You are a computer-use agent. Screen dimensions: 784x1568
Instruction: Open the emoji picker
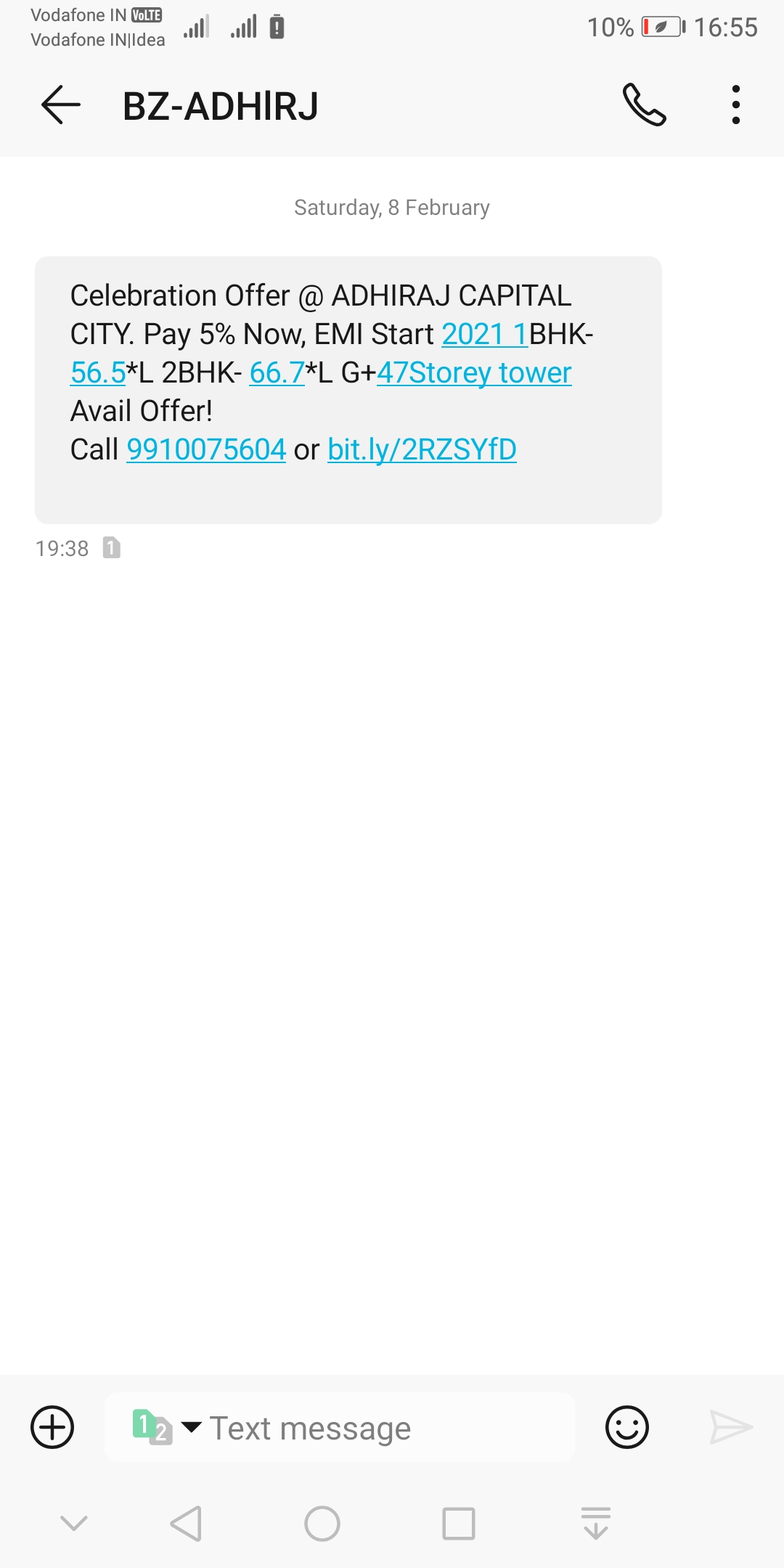coord(626,1427)
